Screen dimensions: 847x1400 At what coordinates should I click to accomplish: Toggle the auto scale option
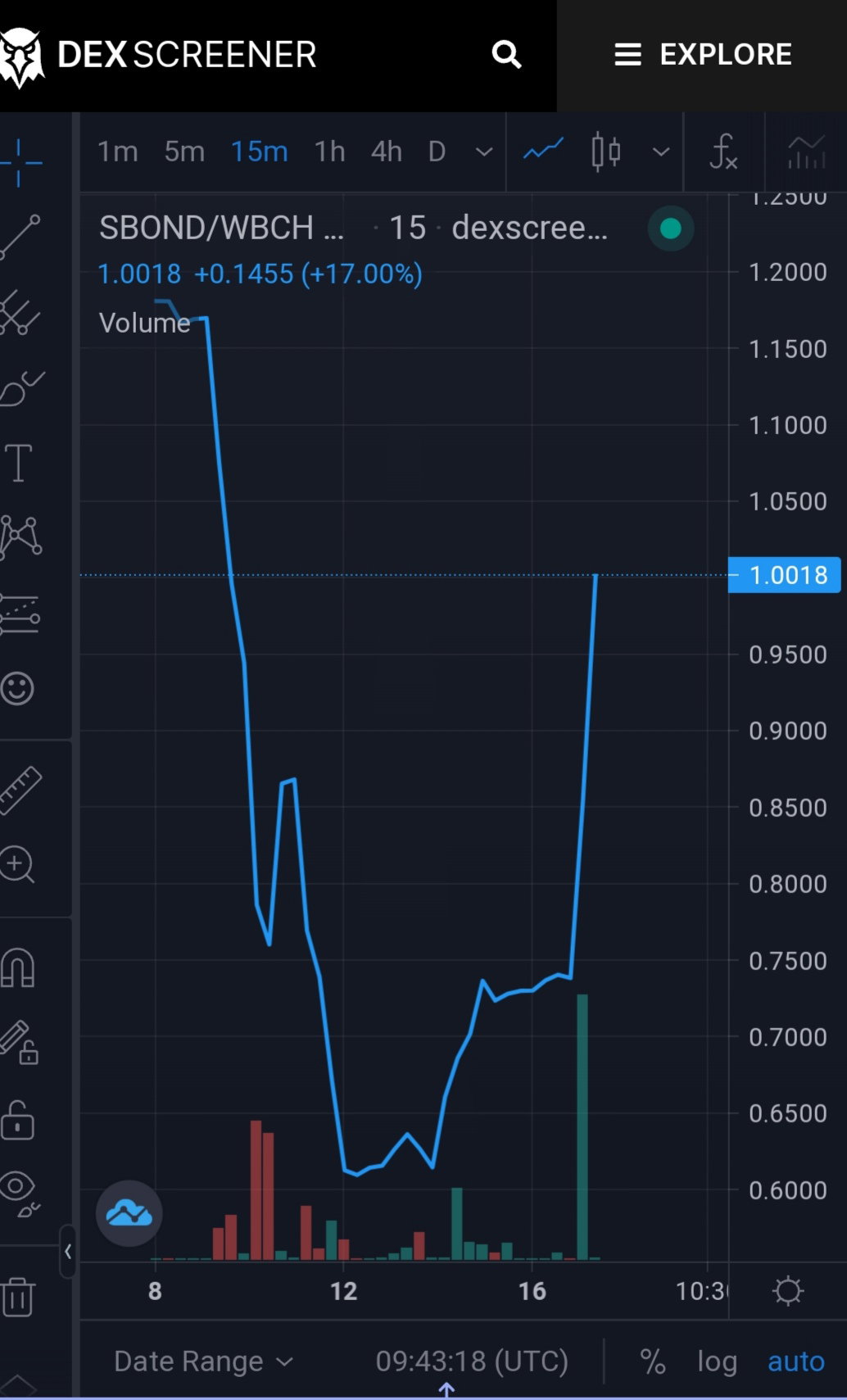795,1361
